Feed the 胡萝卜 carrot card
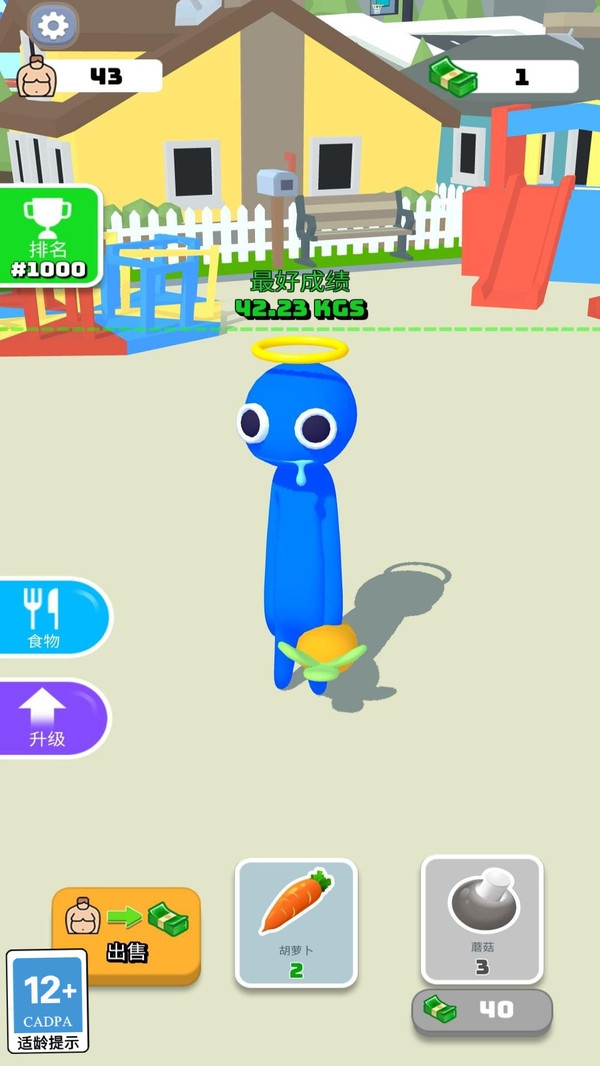This screenshot has width=600, height=1066. click(x=296, y=922)
